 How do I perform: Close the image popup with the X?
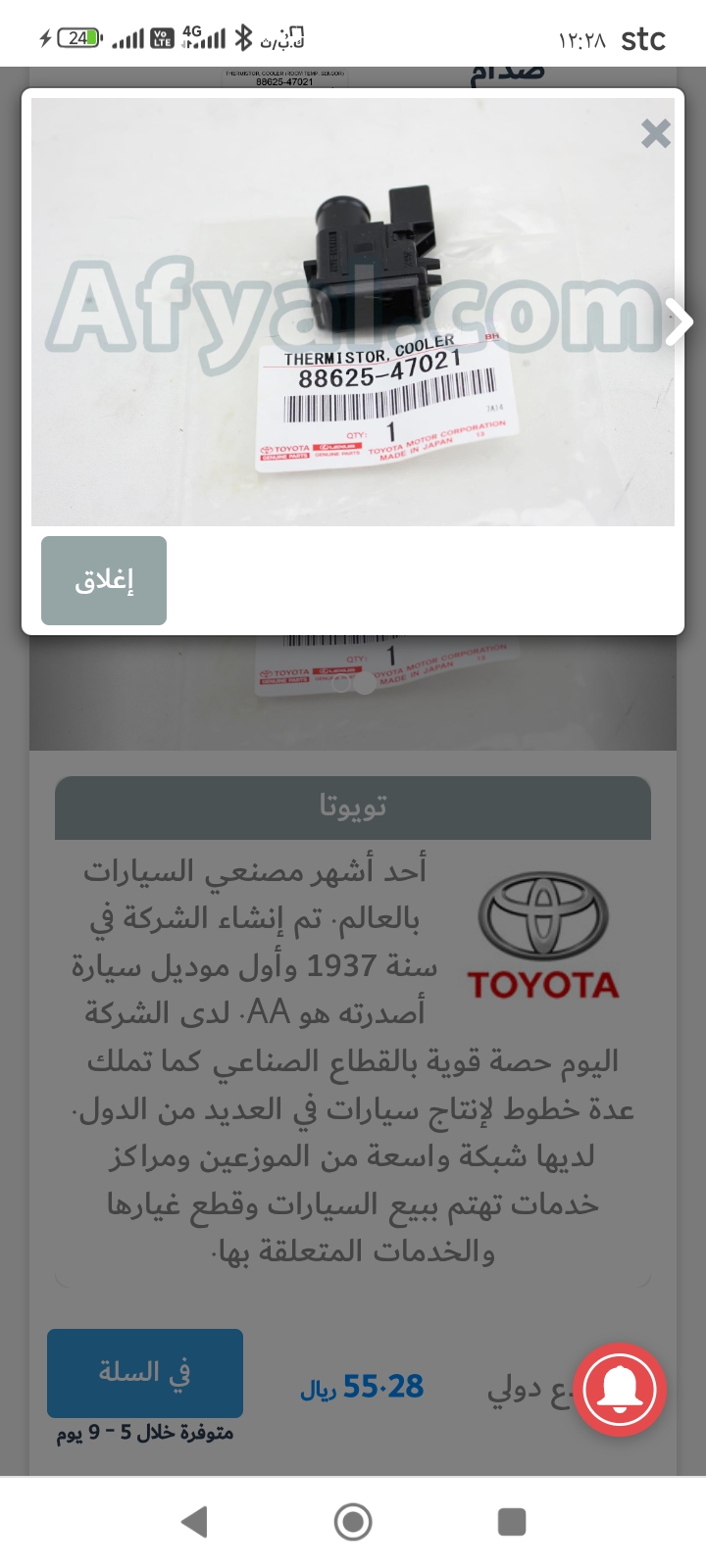[x=655, y=133]
